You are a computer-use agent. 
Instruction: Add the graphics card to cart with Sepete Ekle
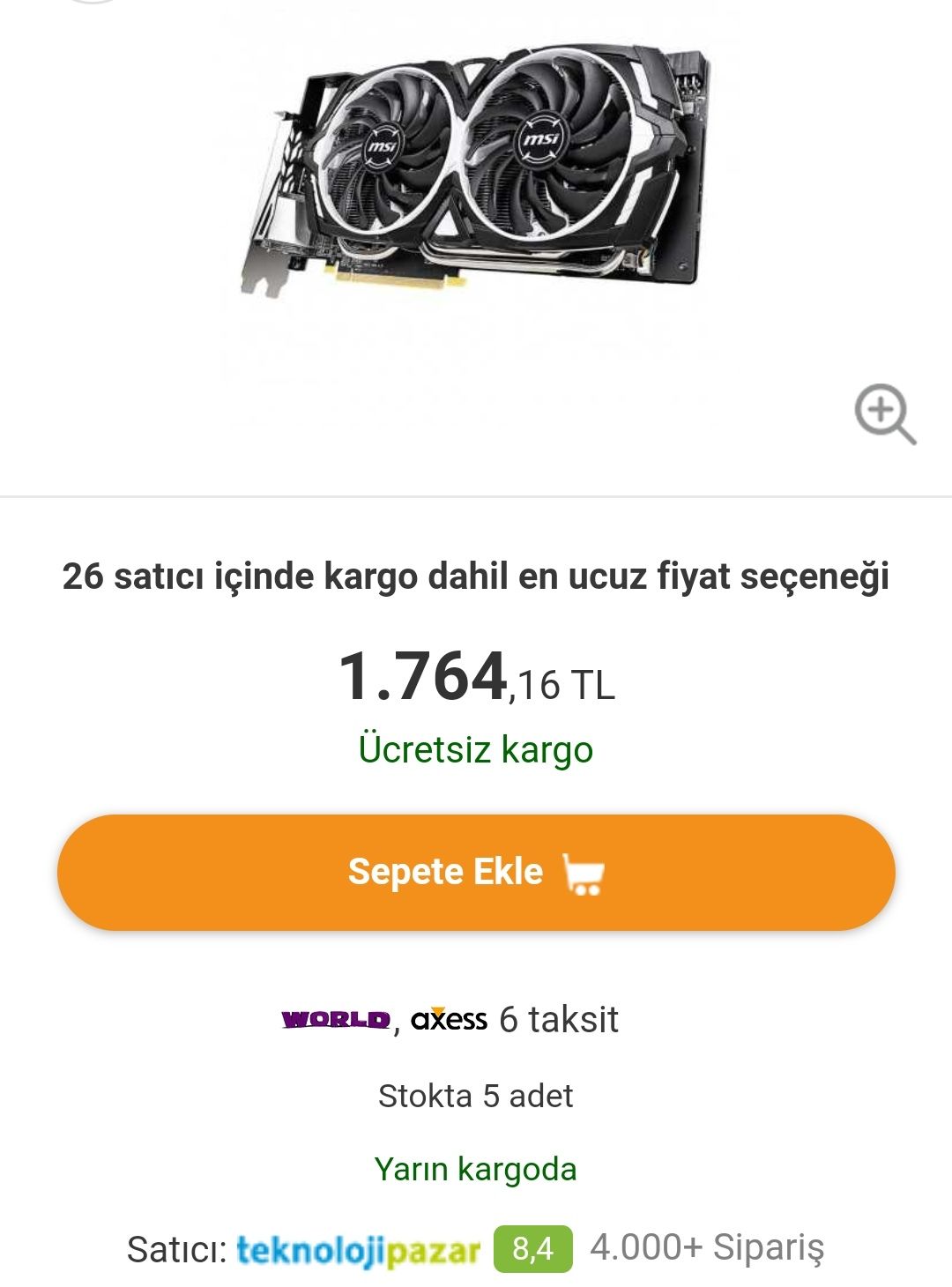pyautogui.click(x=476, y=872)
